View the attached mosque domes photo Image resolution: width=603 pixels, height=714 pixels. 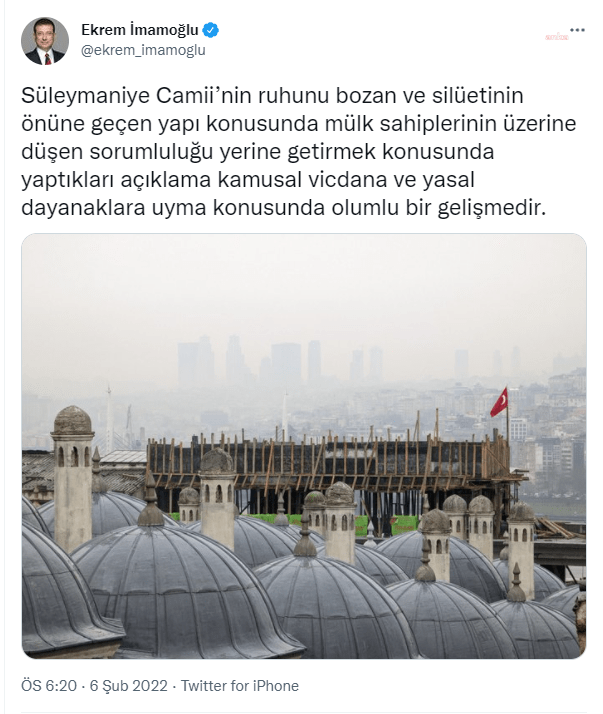point(304,446)
